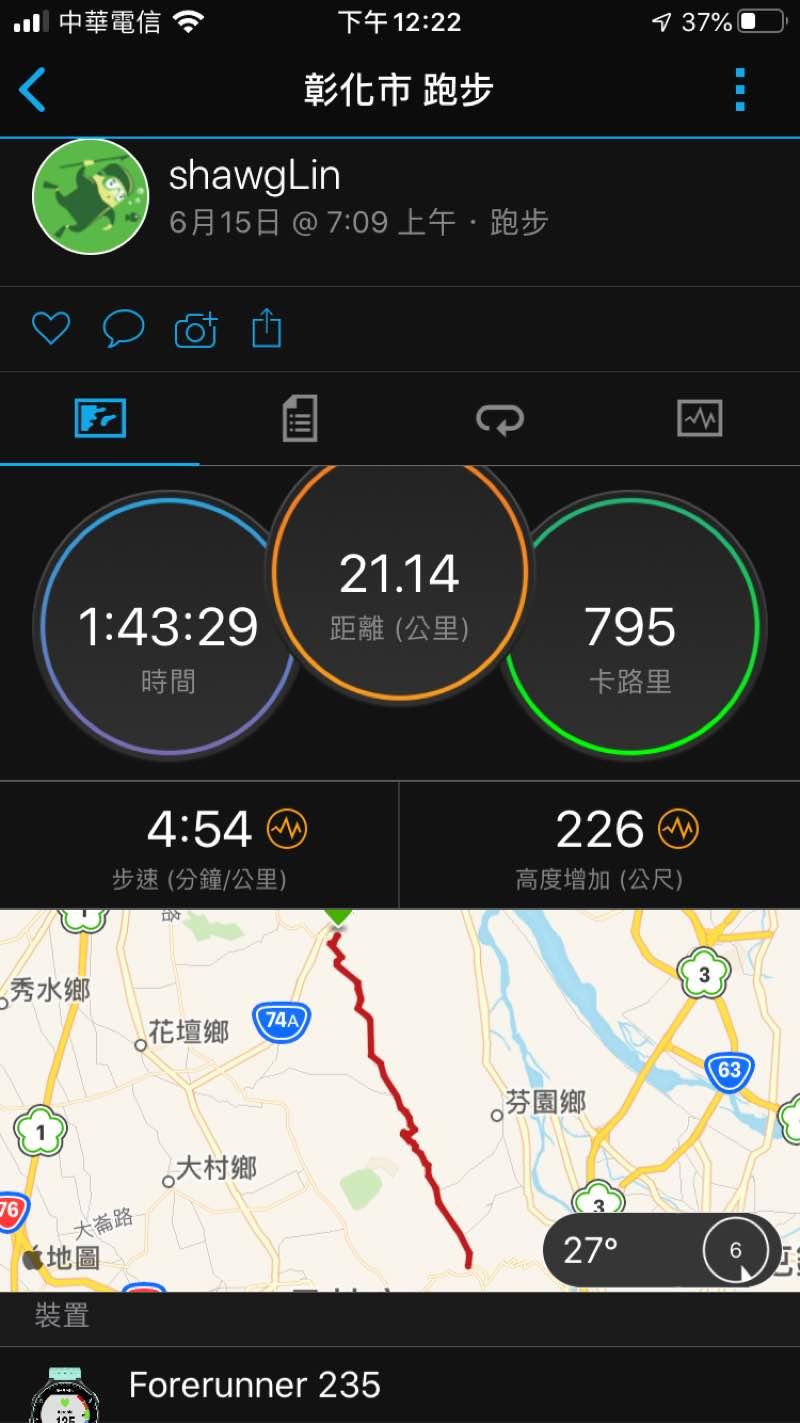Viewport: 800px width, 1423px height.
Task: Share this running activity
Action: point(266,328)
